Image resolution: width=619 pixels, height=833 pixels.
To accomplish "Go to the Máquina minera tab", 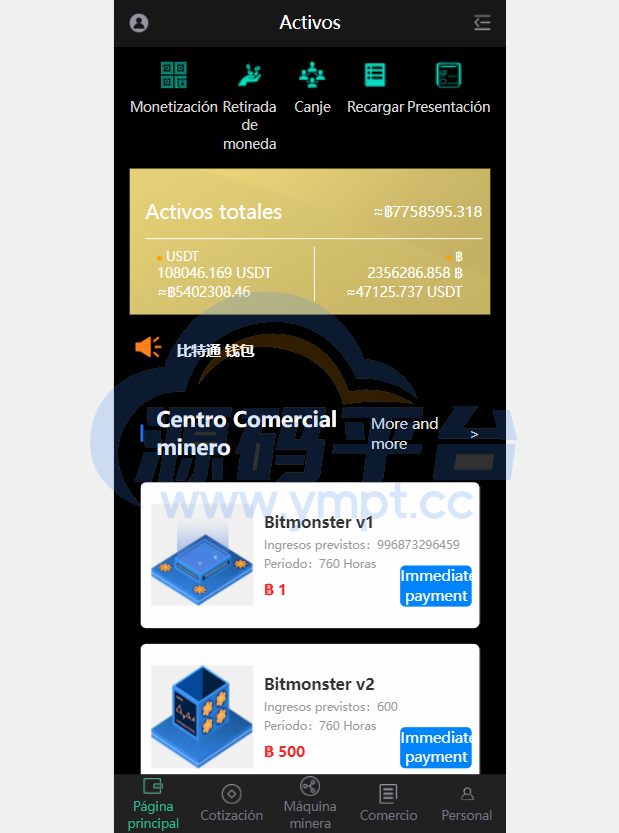I will coord(310,803).
